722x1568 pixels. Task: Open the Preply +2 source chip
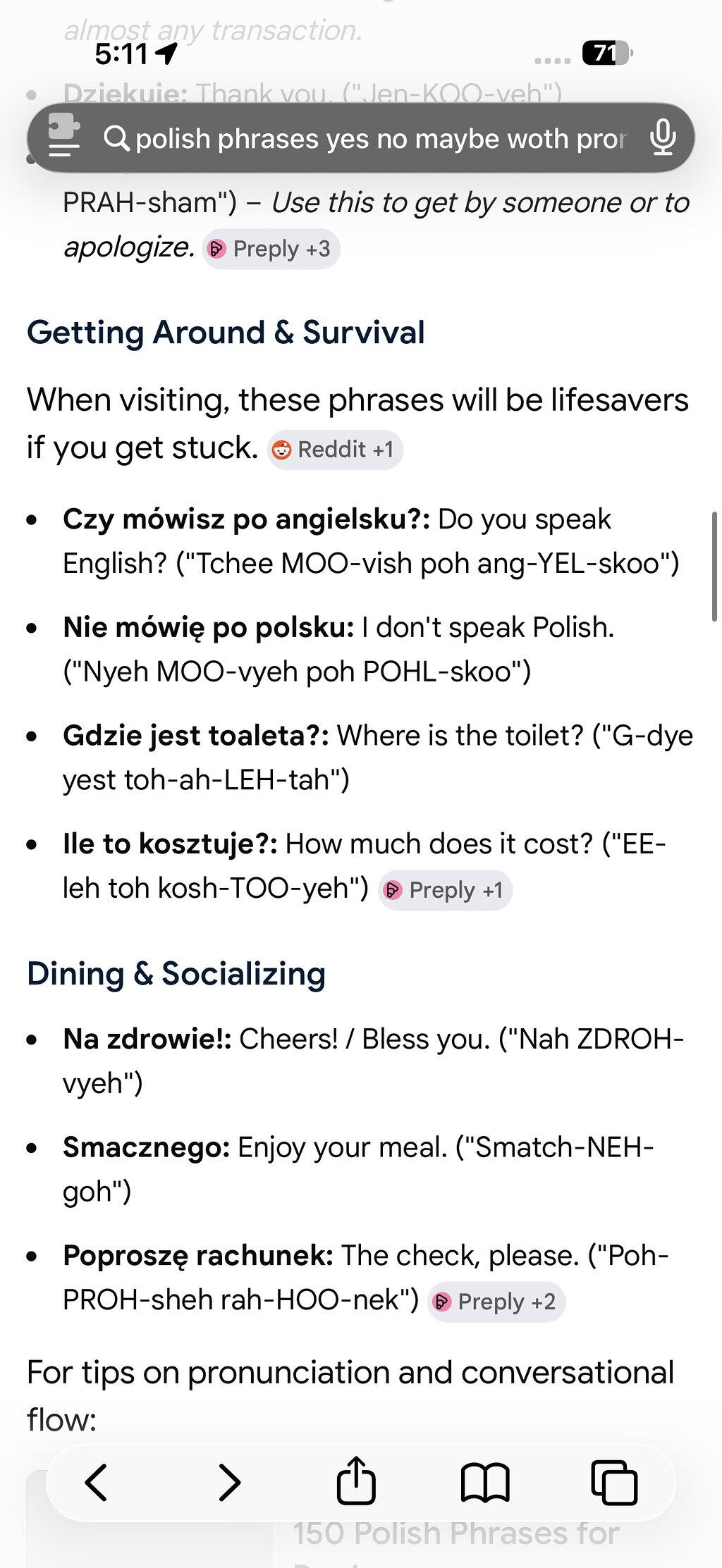click(496, 1302)
